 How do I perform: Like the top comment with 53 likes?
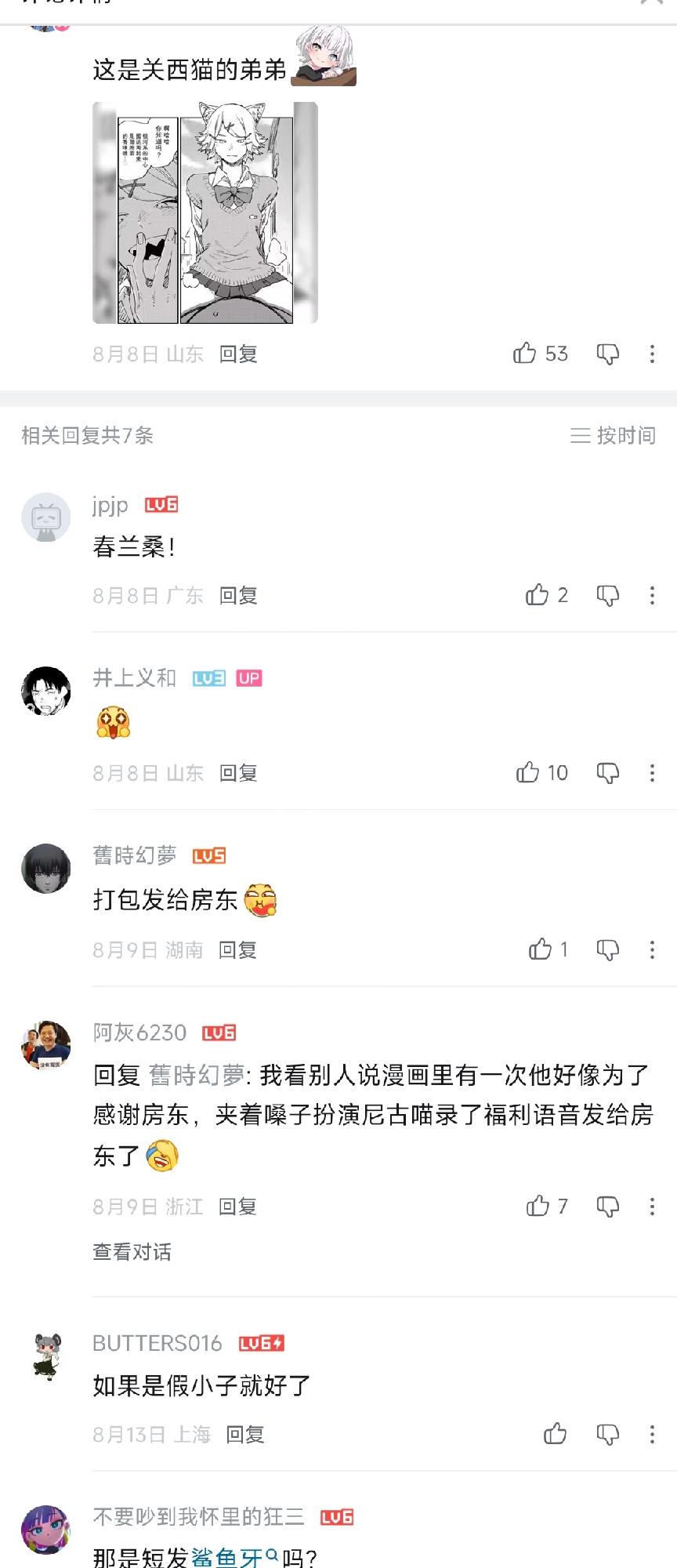pos(540,354)
